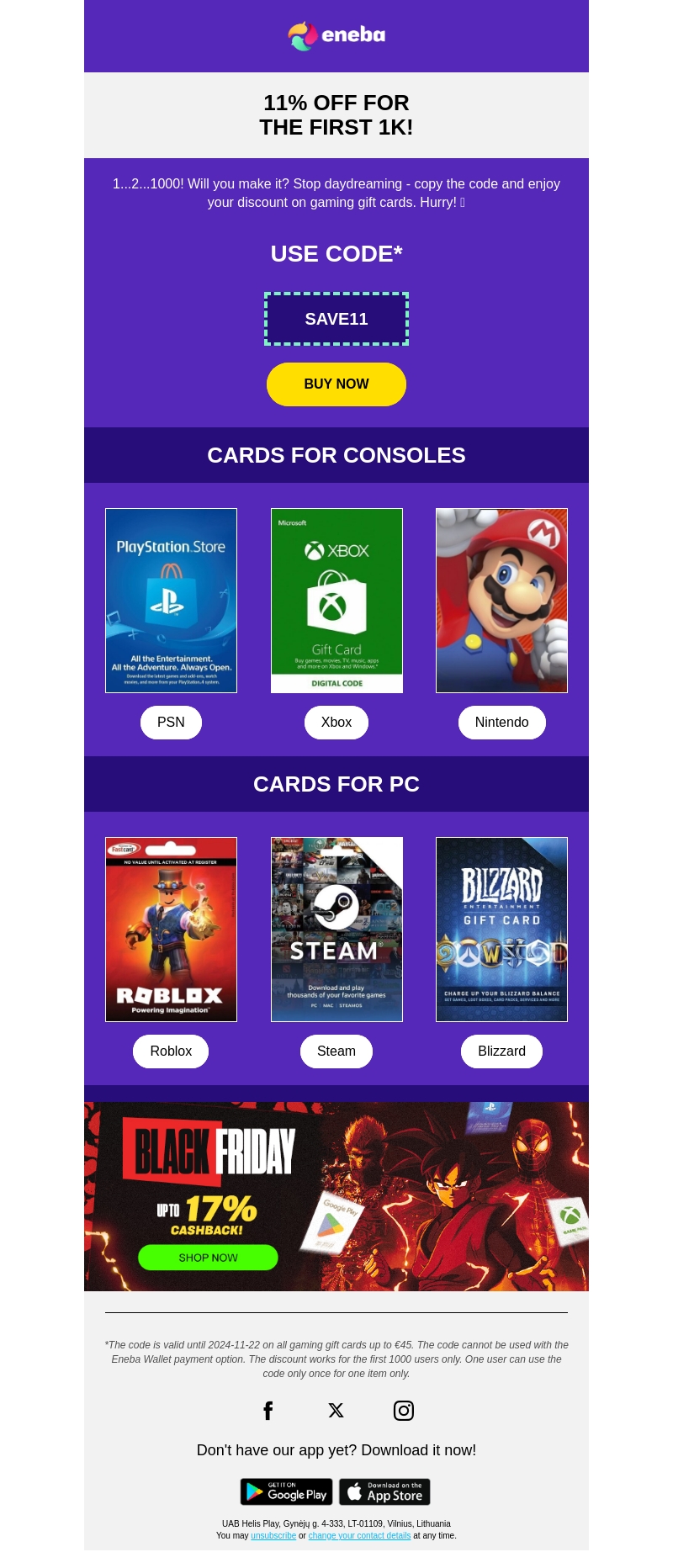Open the Blizzard gift card image

click(501, 930)
